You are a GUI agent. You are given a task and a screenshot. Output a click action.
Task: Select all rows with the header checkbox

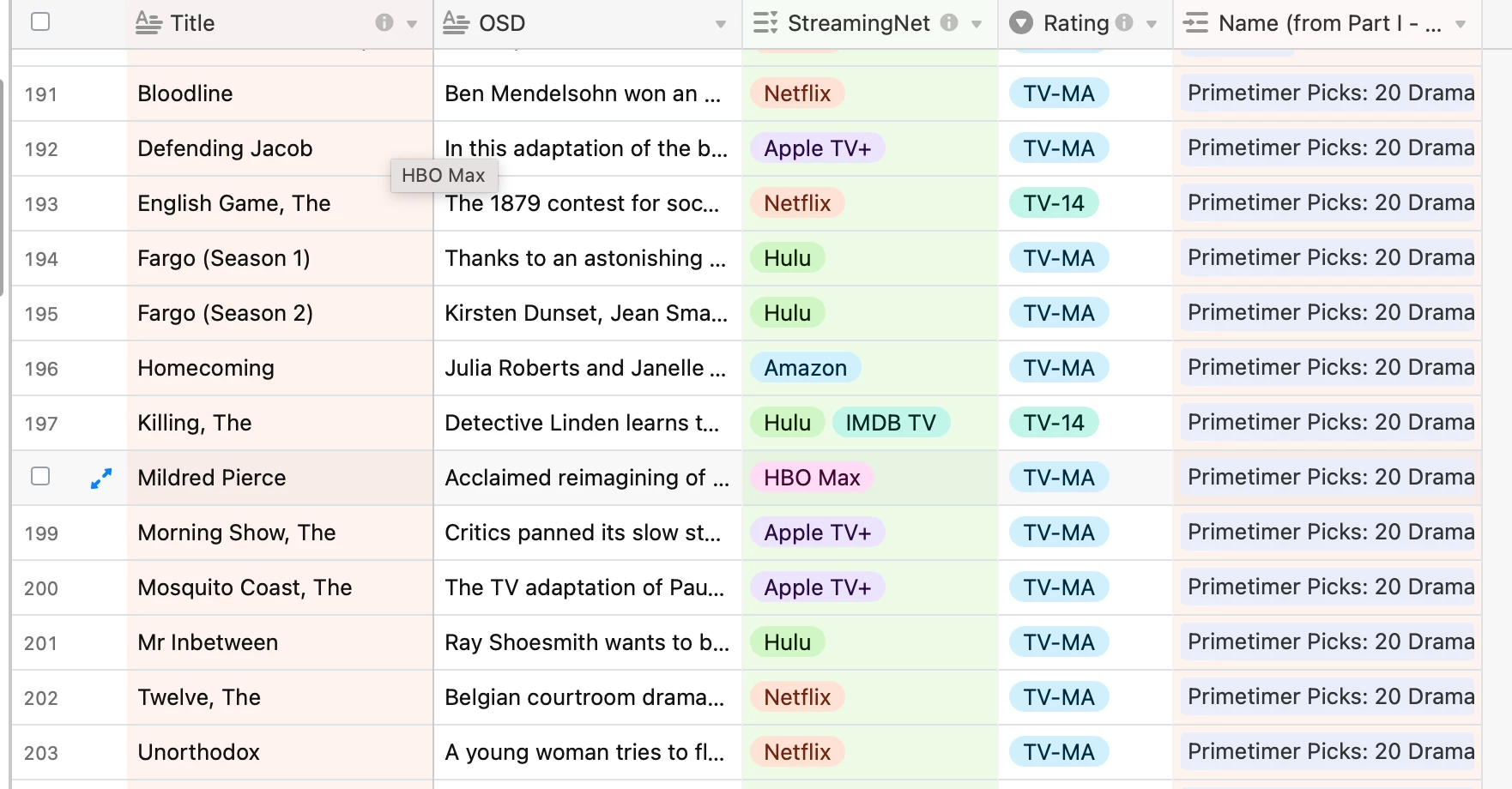[x=40, y=22]
